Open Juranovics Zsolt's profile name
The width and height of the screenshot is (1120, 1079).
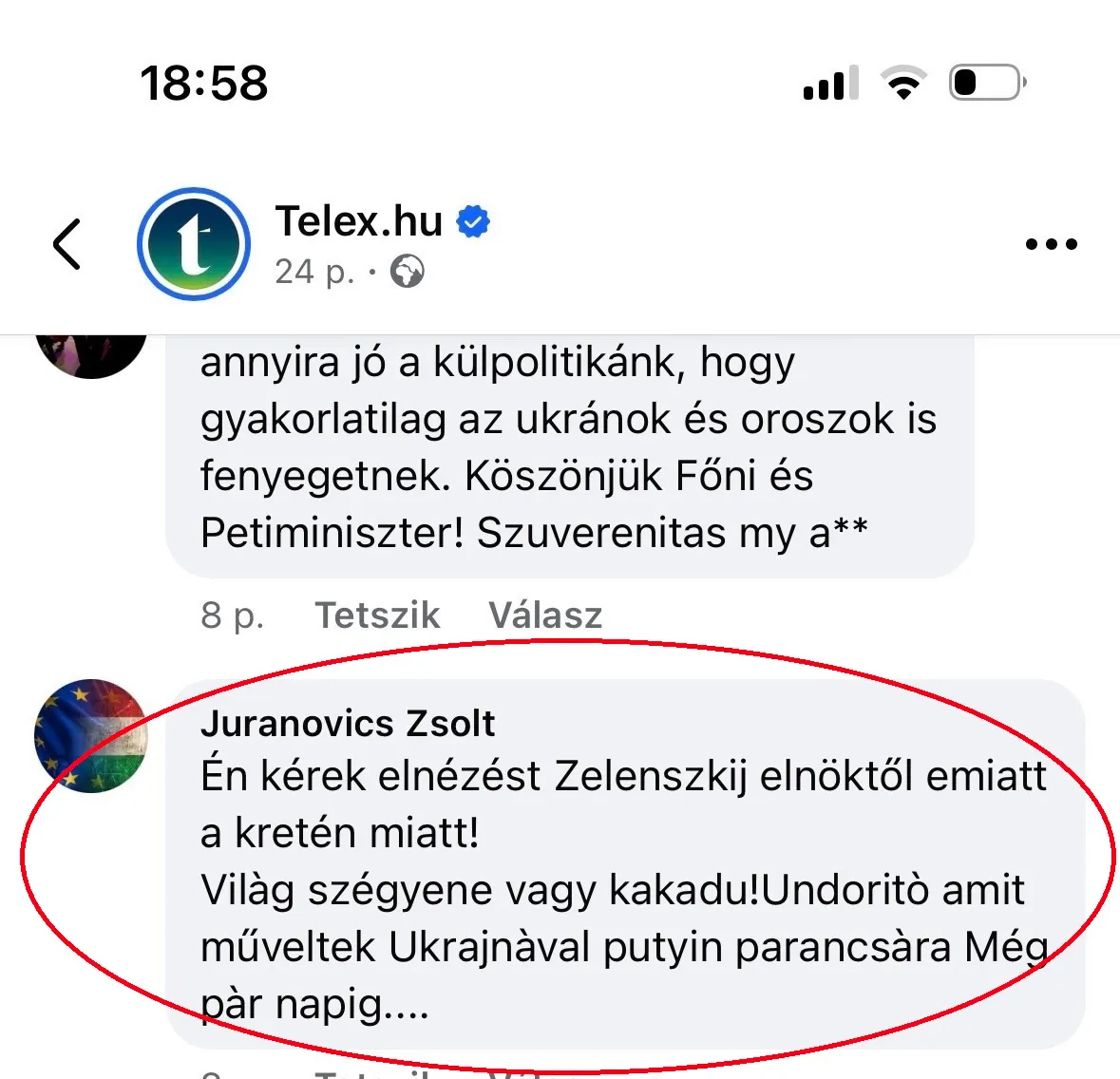point(347,724)
